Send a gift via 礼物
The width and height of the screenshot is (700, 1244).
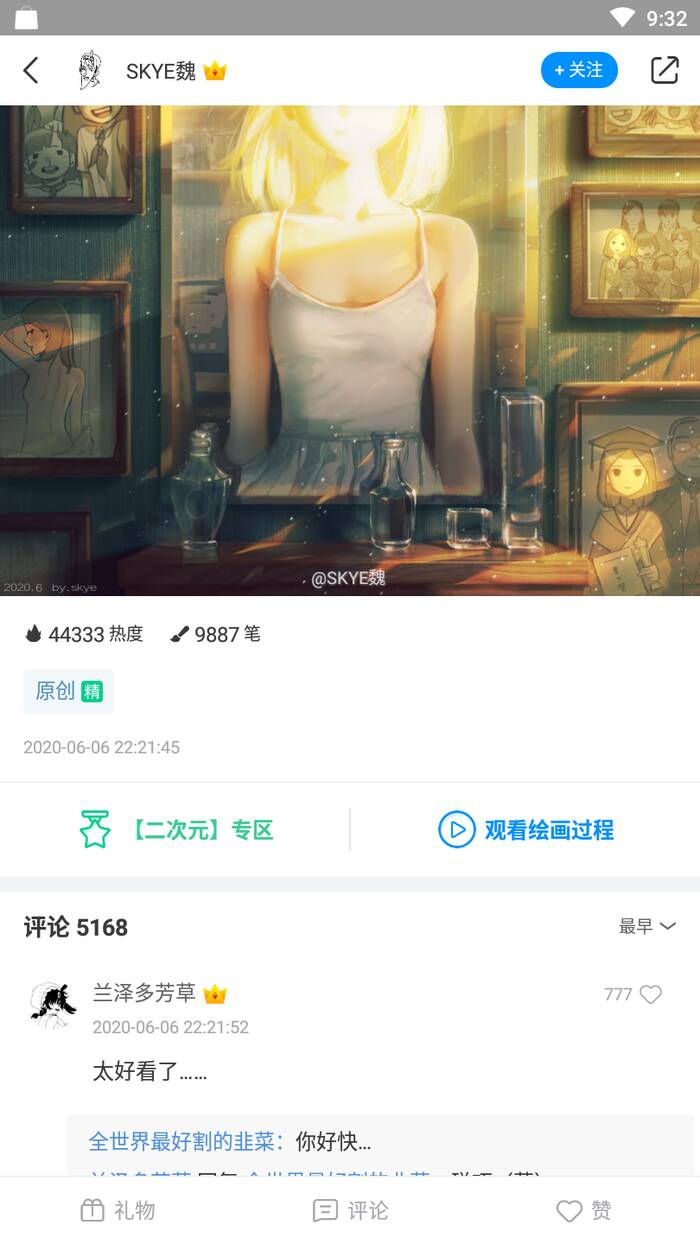click(117, 1211)
